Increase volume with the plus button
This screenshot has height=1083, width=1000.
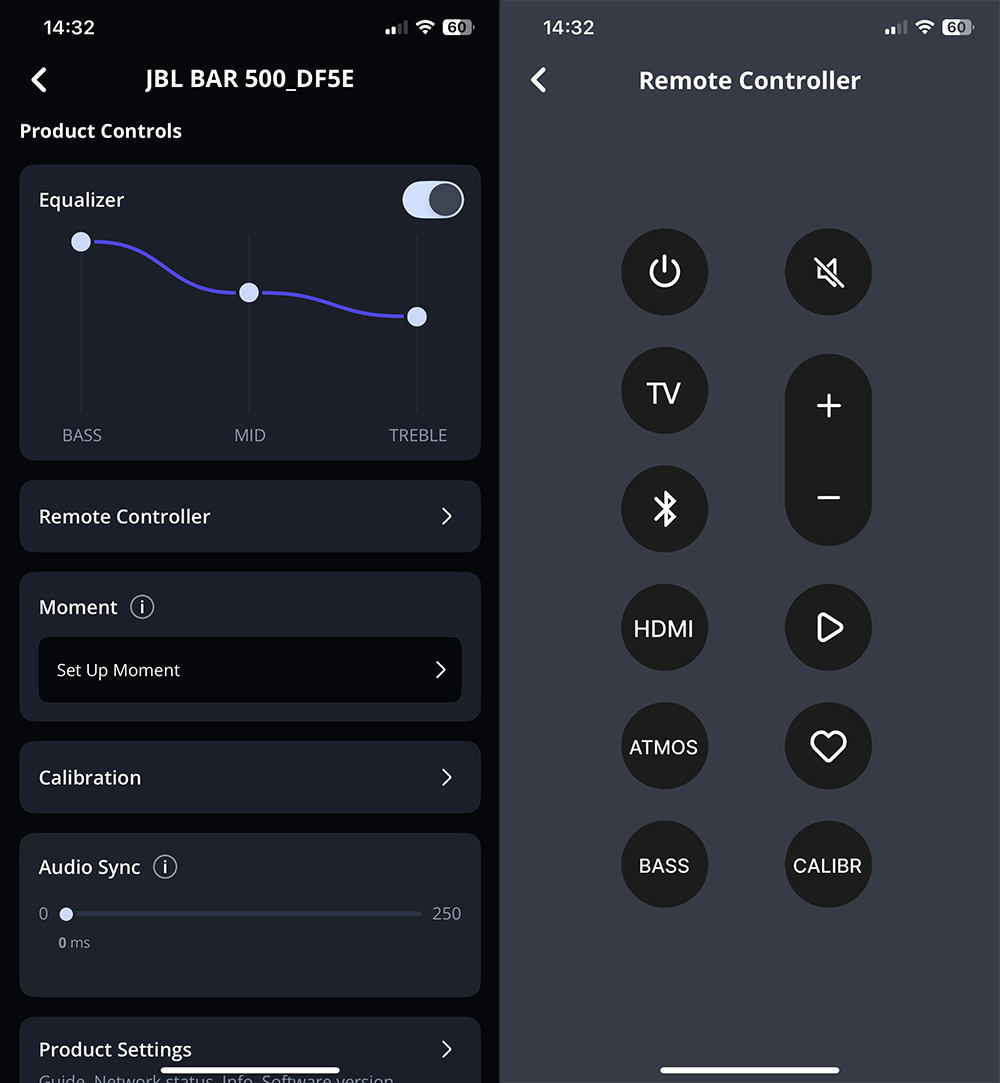[828, 406]
